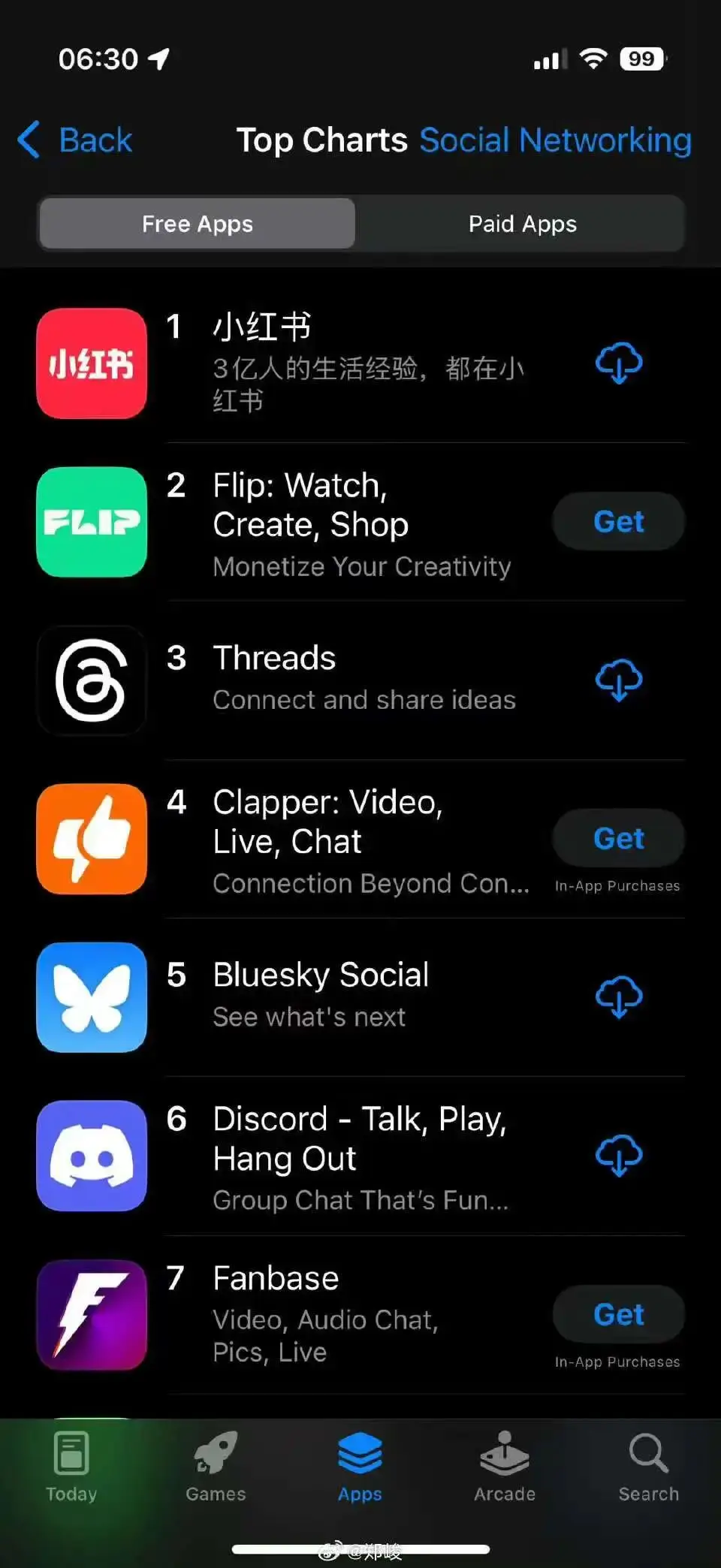Download Threads using the cloud icon
The image size is (721, 1568).
click(x=618, y=680)
